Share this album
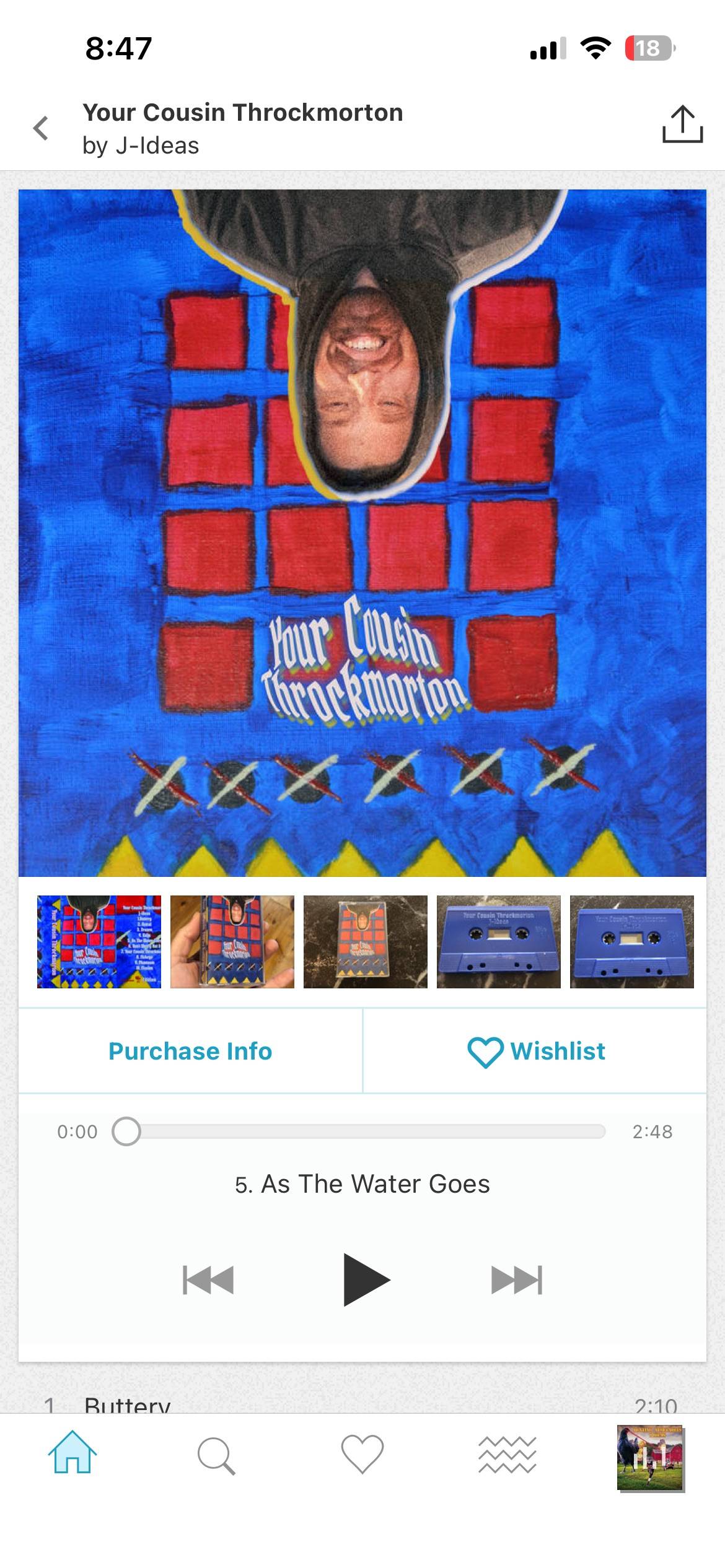725x1568 pixels. click(x=682, y=124)
